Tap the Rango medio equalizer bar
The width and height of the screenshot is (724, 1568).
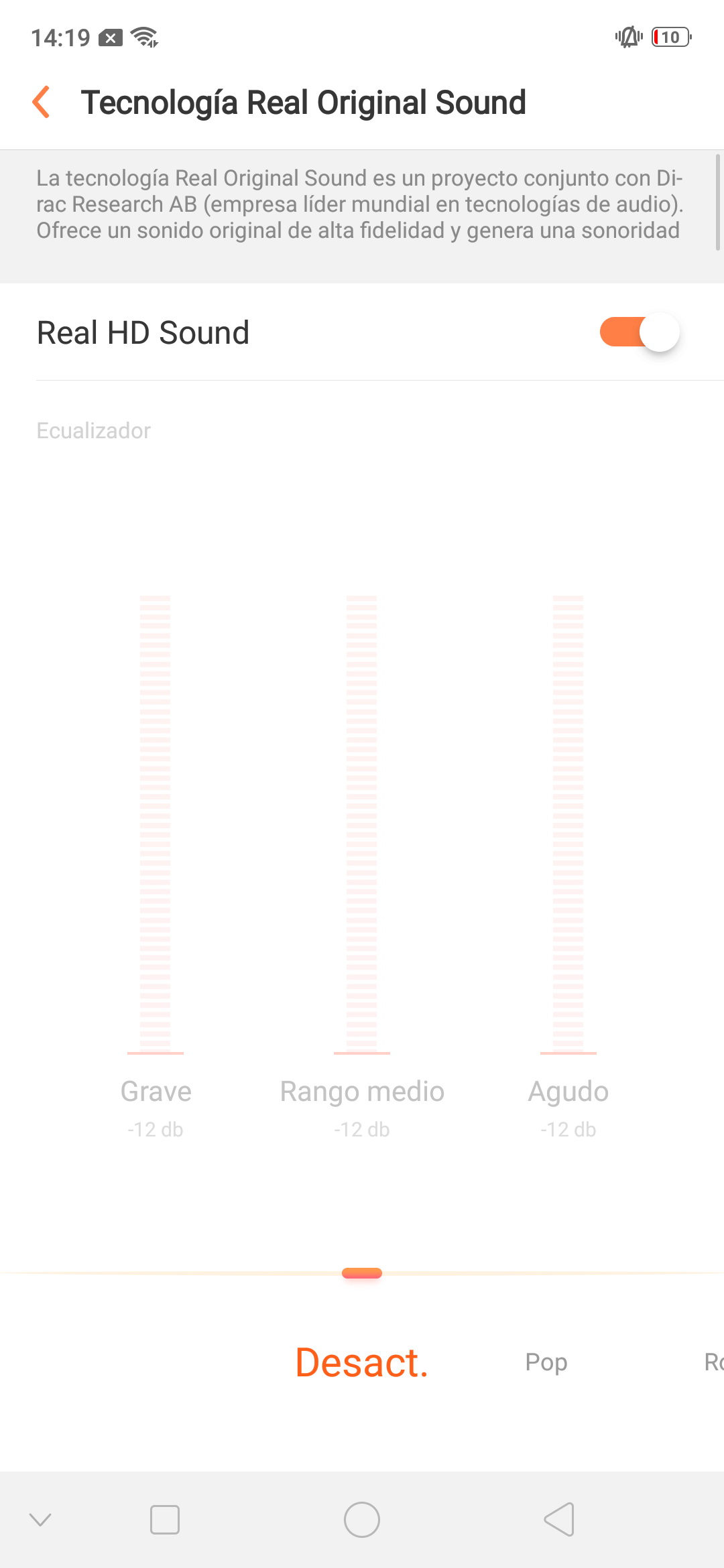pos(362,824)
